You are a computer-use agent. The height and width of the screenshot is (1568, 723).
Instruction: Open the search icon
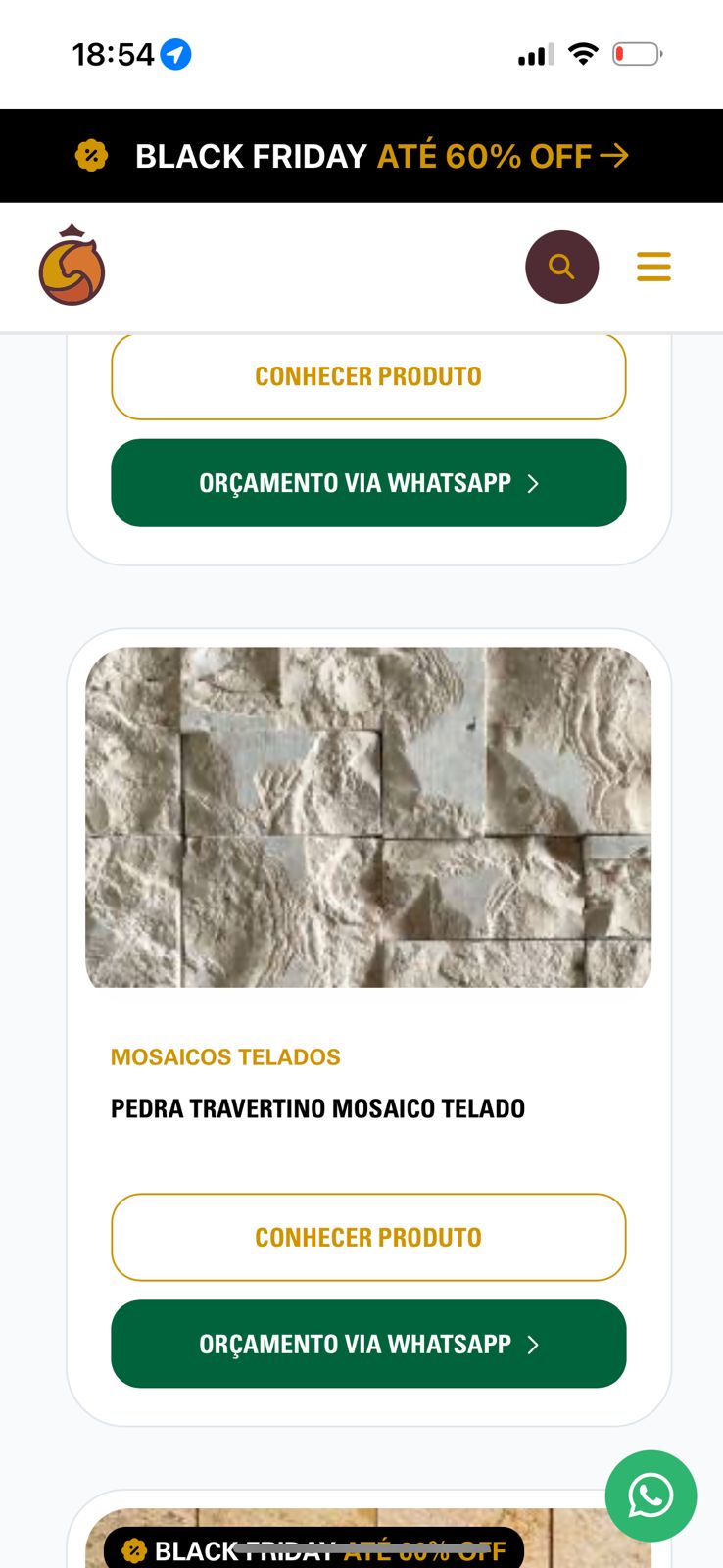(561, 267)
